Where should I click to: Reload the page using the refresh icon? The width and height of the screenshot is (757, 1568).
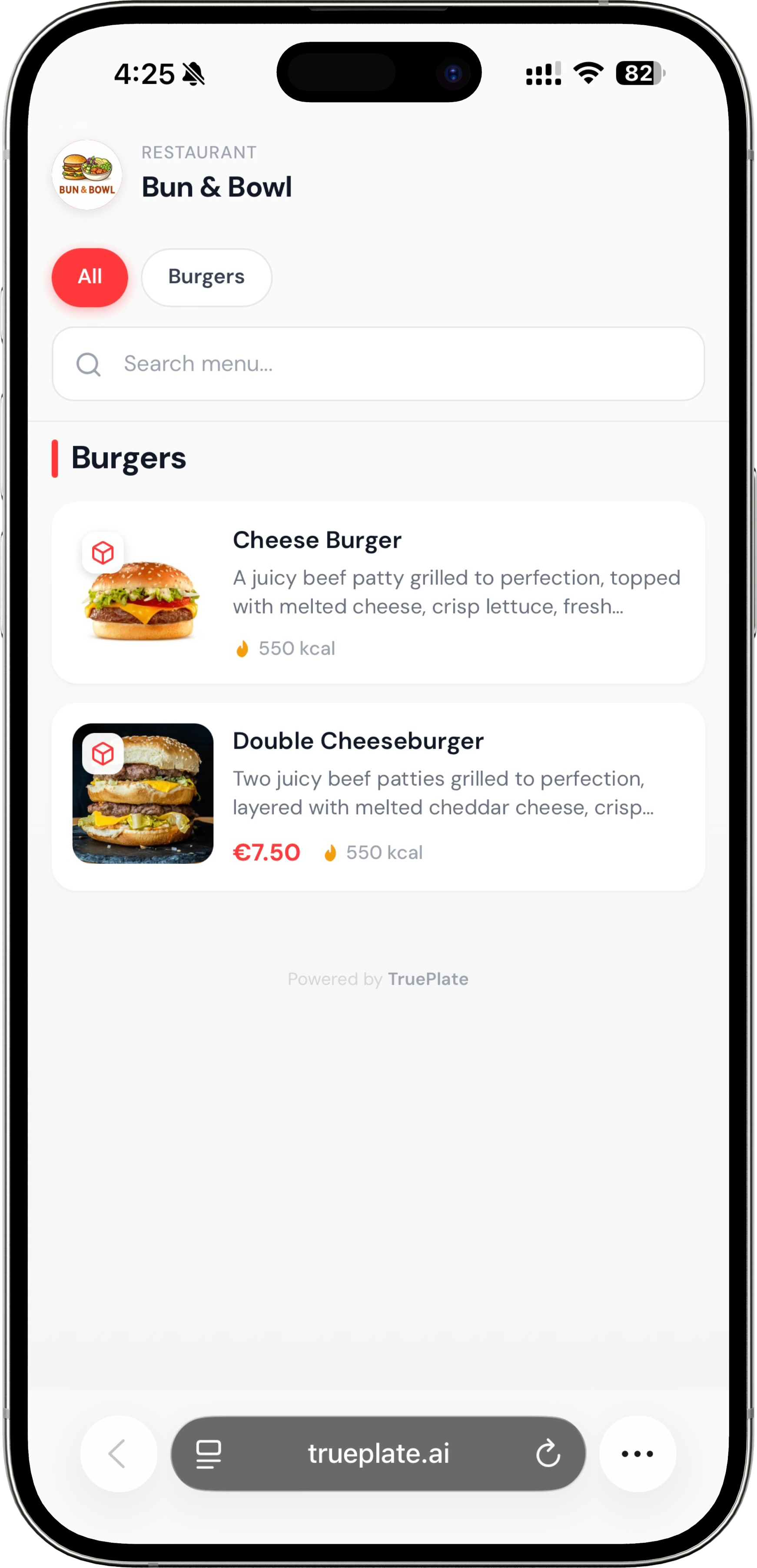click(548, 1454)
